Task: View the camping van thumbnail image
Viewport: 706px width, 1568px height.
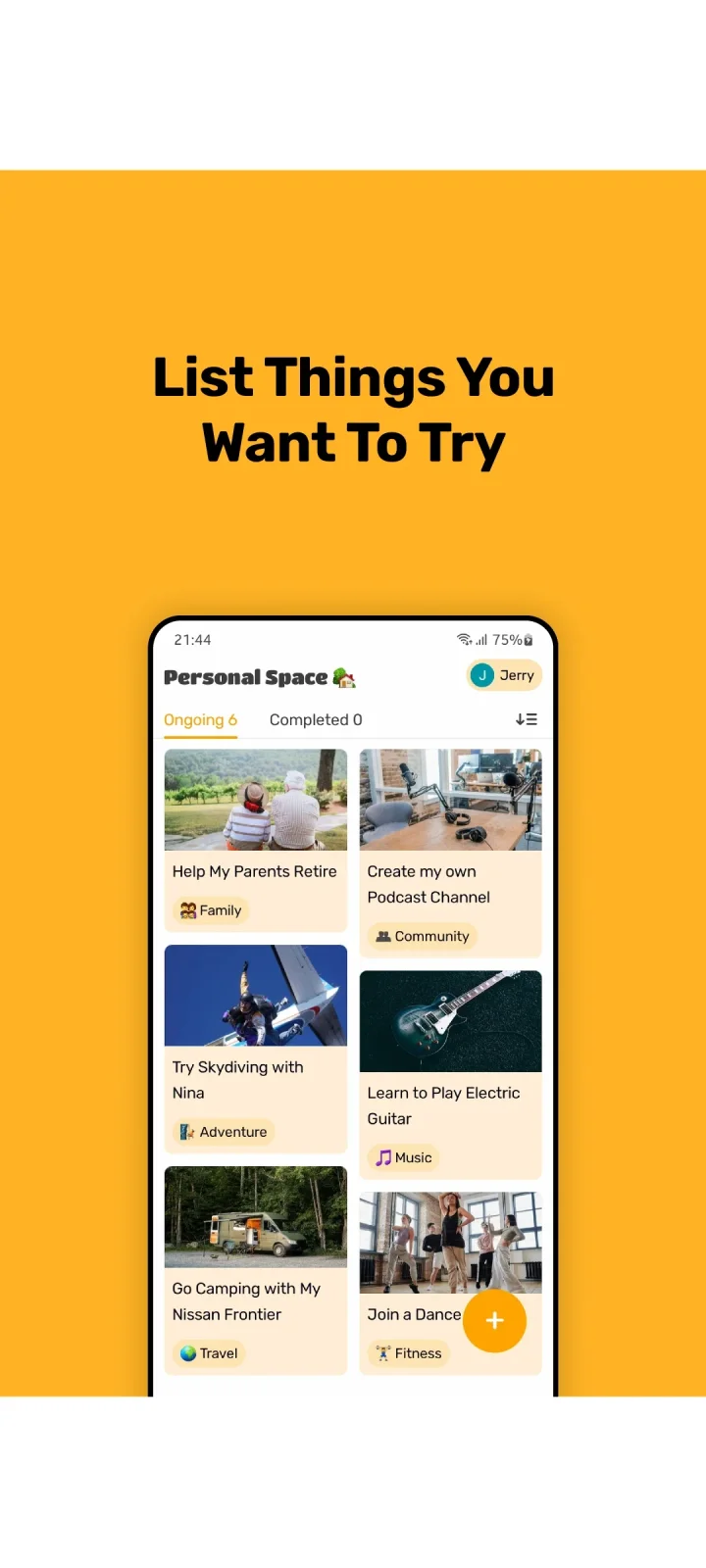Action: (x=255, y=1217)
